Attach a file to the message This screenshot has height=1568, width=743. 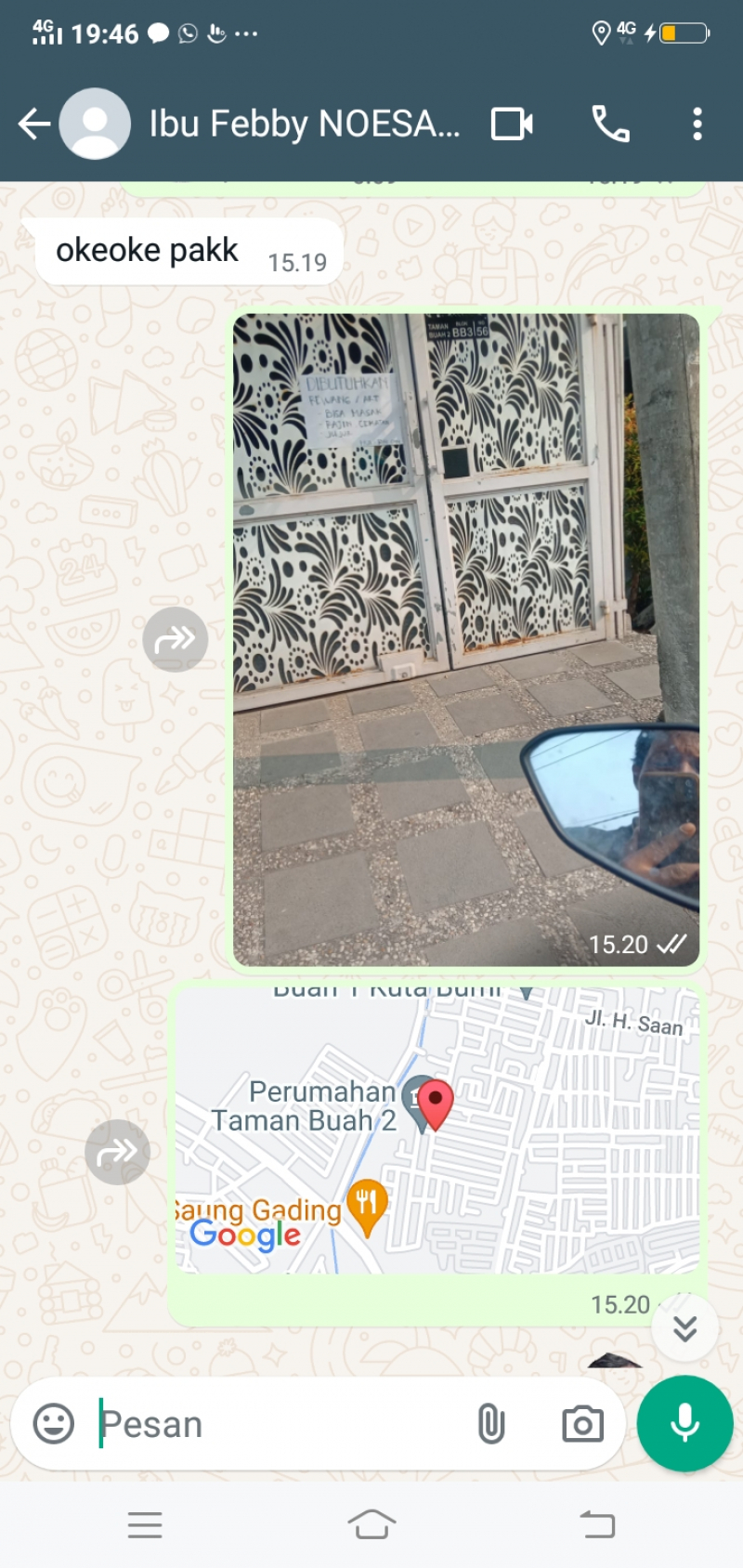(x=491, y=1423)
